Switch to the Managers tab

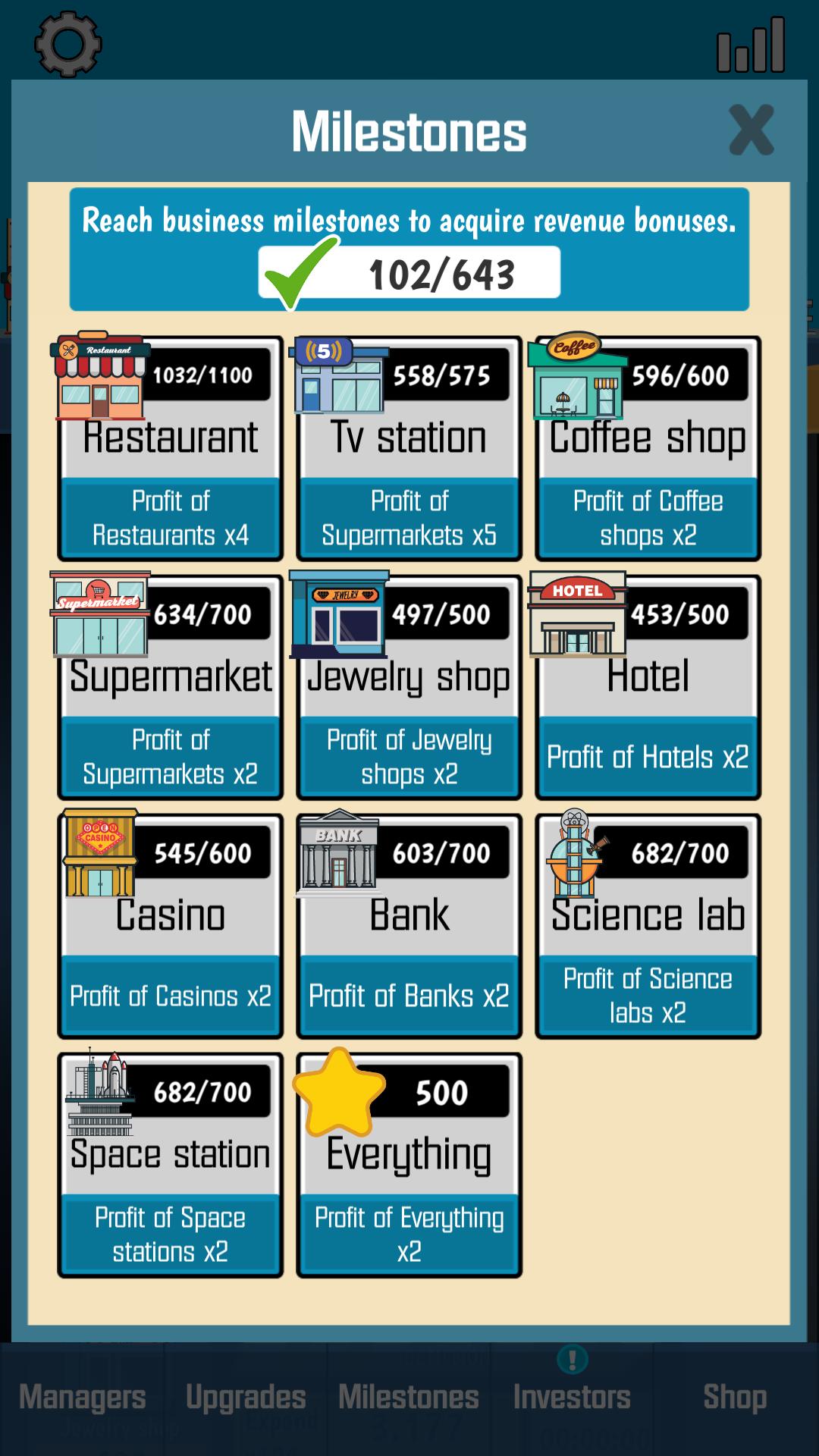(x=82, y=1397)
